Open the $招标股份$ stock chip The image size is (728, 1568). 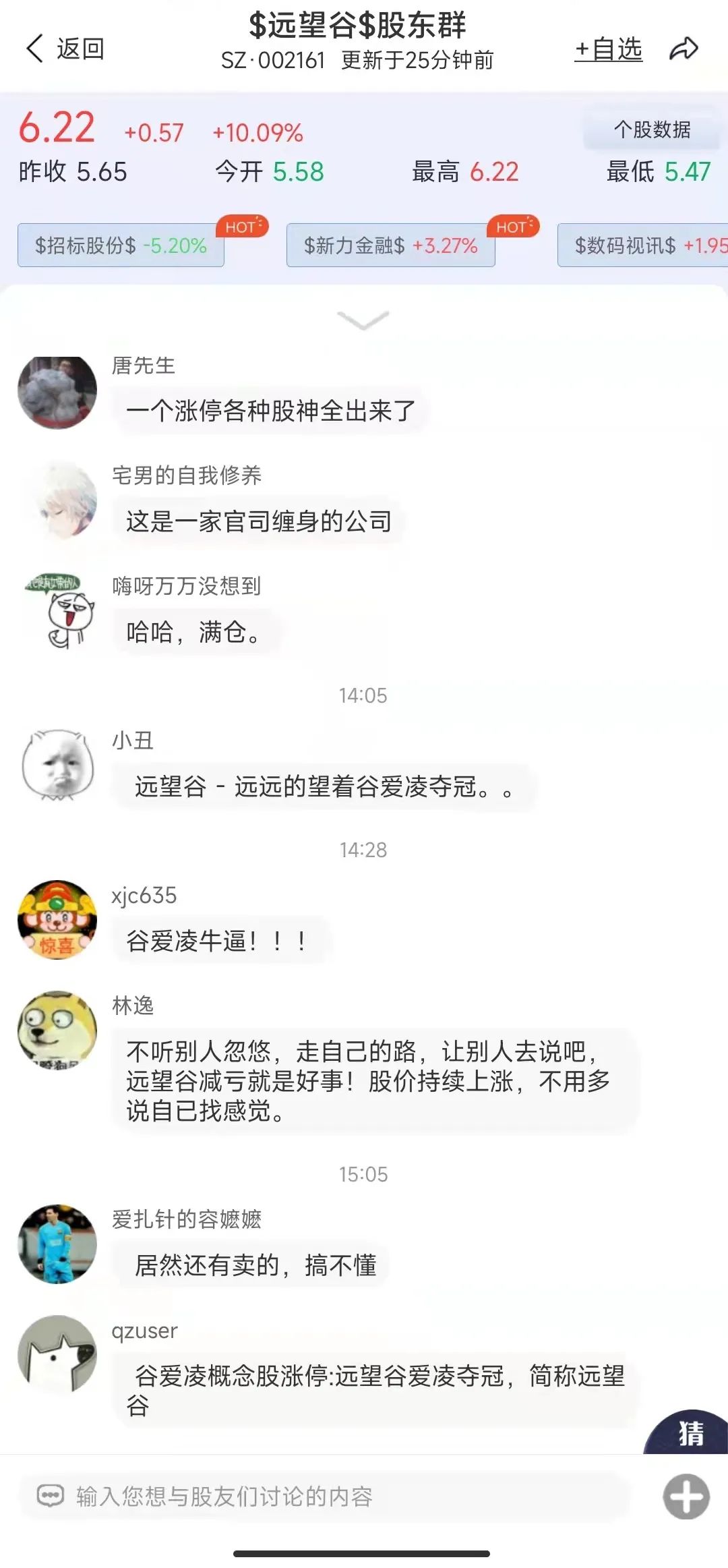pyautogui.click(x=121, y=245)
